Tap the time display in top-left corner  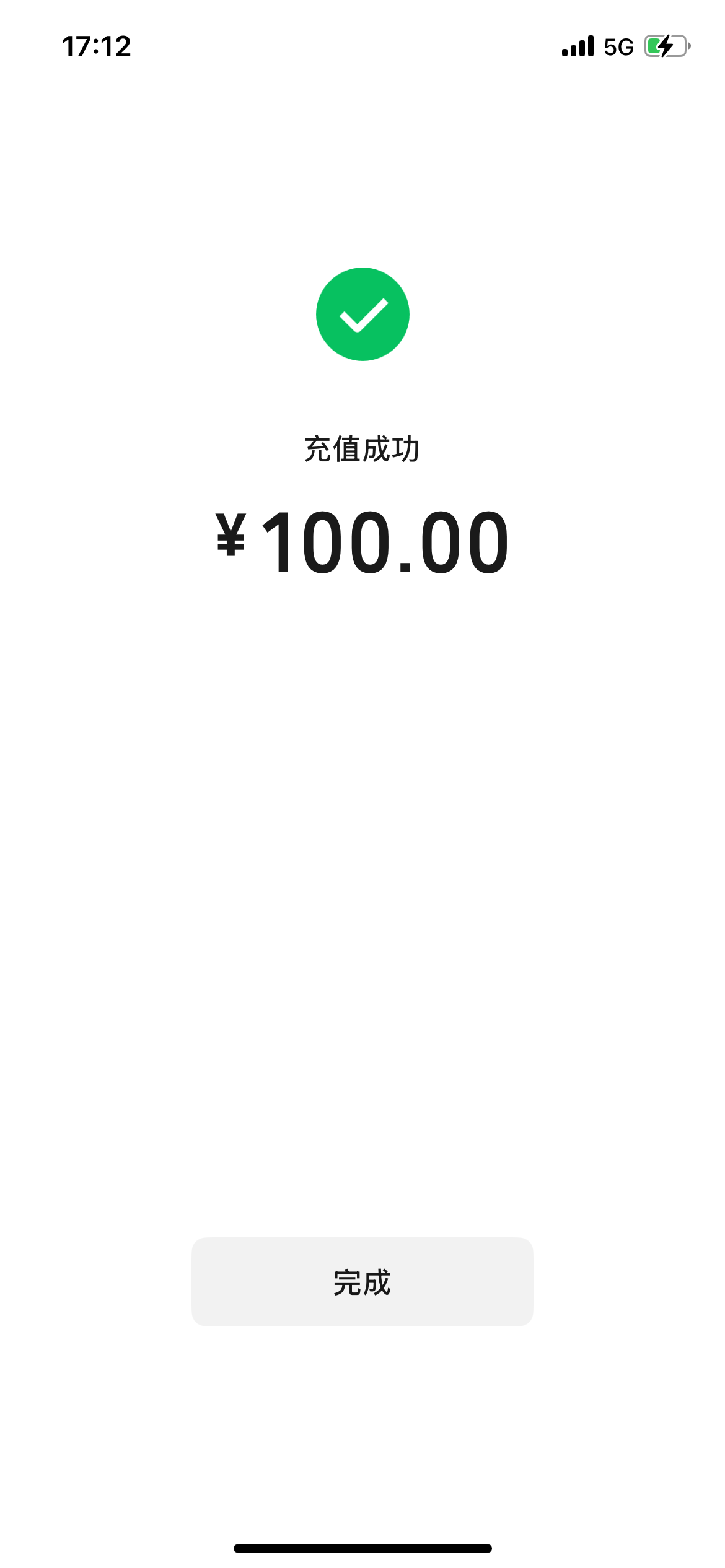point(97,46)
